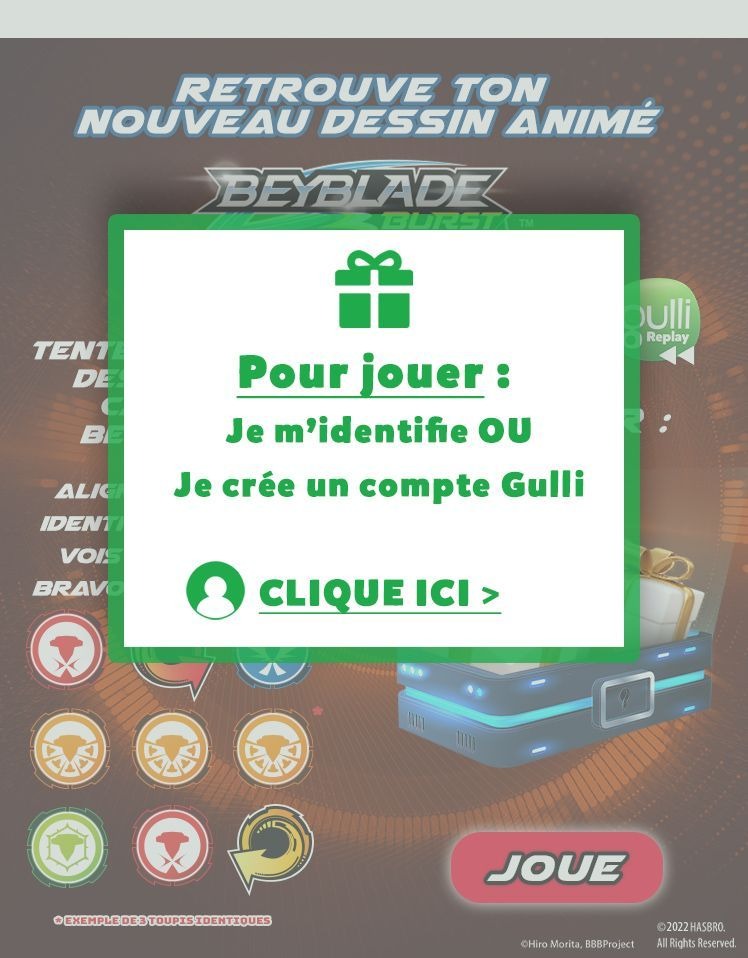
Task: Tap the CLIQUE ICI link to log in
Action: coord(379,593)
